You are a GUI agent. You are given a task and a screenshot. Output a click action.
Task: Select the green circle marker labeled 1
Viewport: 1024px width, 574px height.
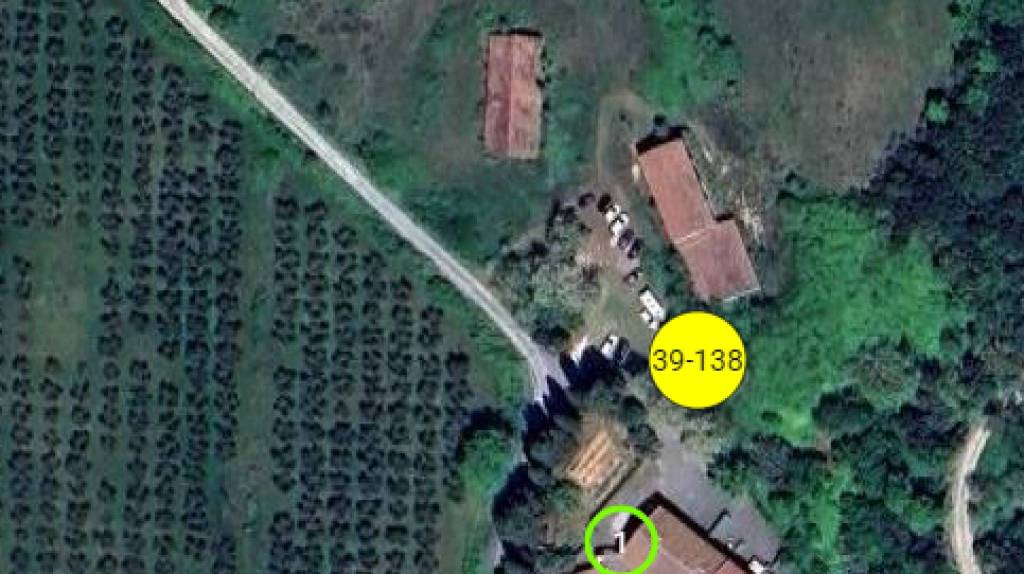pyautogui.click(x=621, y=541)
